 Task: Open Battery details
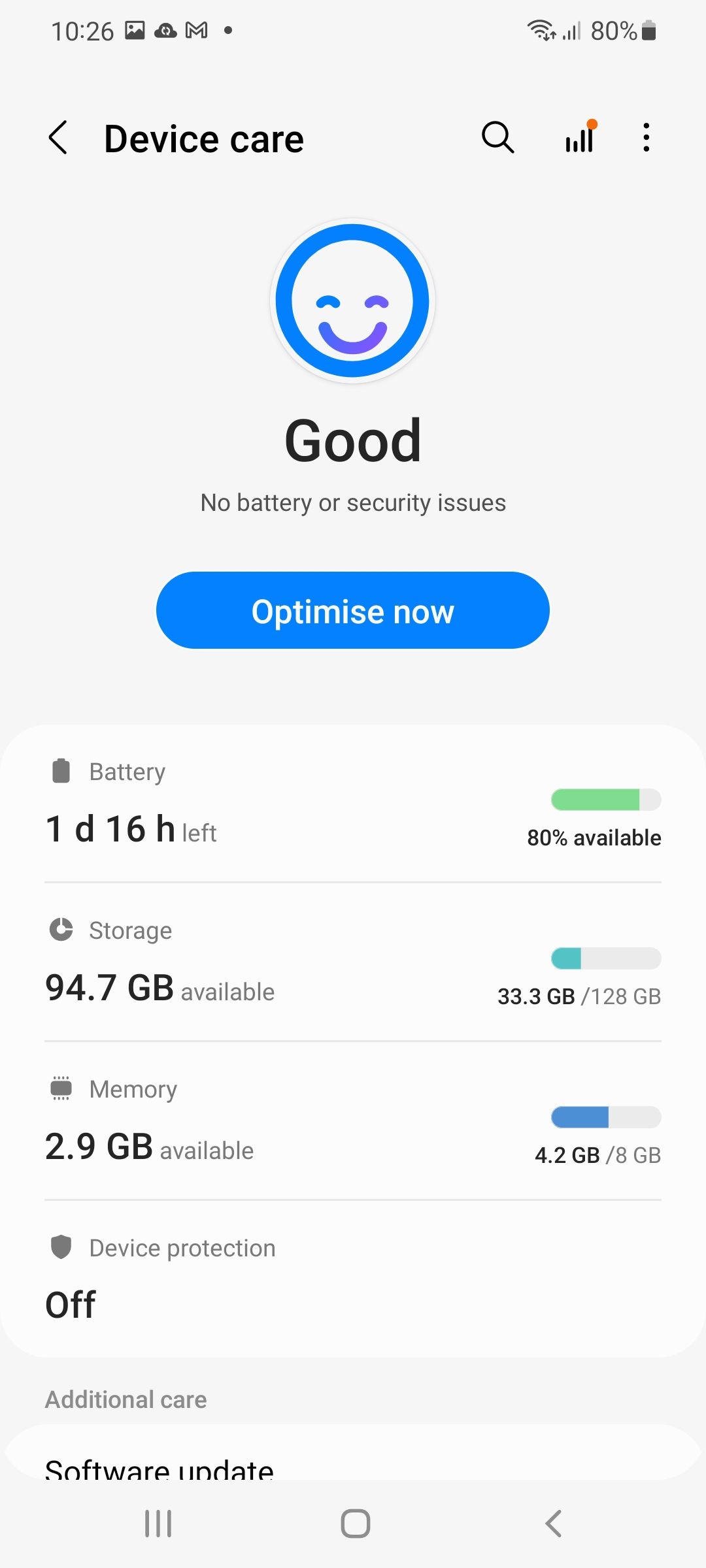click(353, 804)
